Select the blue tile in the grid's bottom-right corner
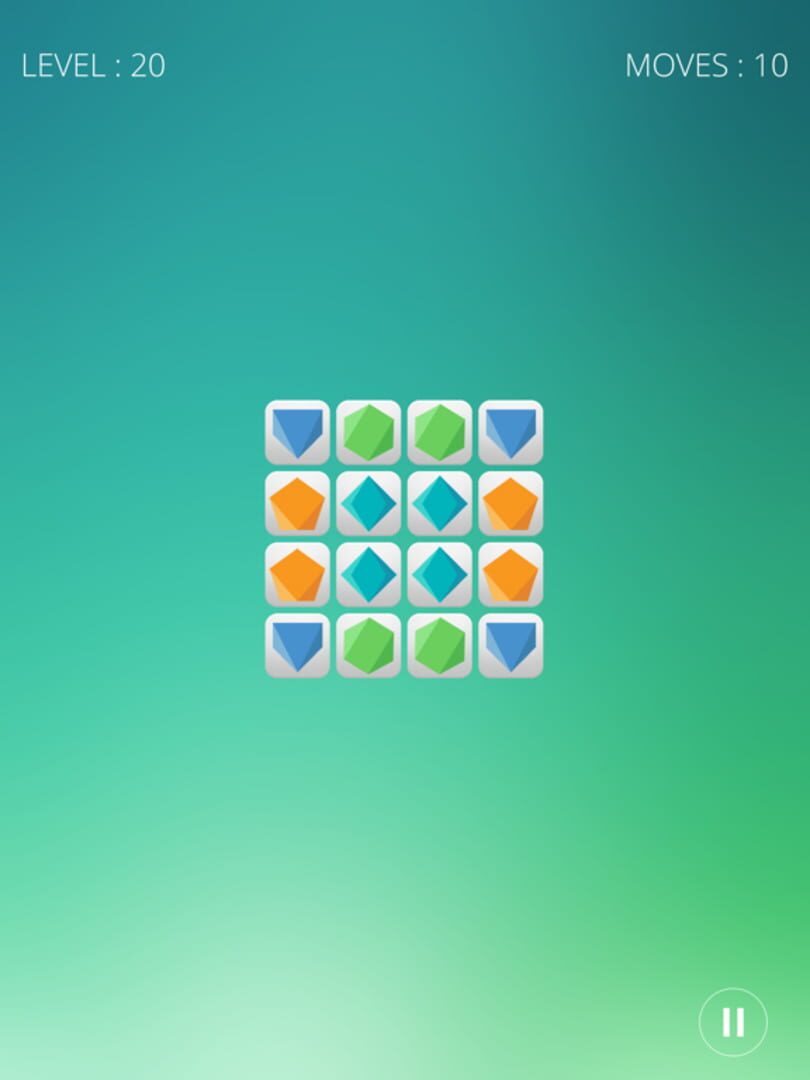Screen dimensions: 810x1080 [510, 646]
